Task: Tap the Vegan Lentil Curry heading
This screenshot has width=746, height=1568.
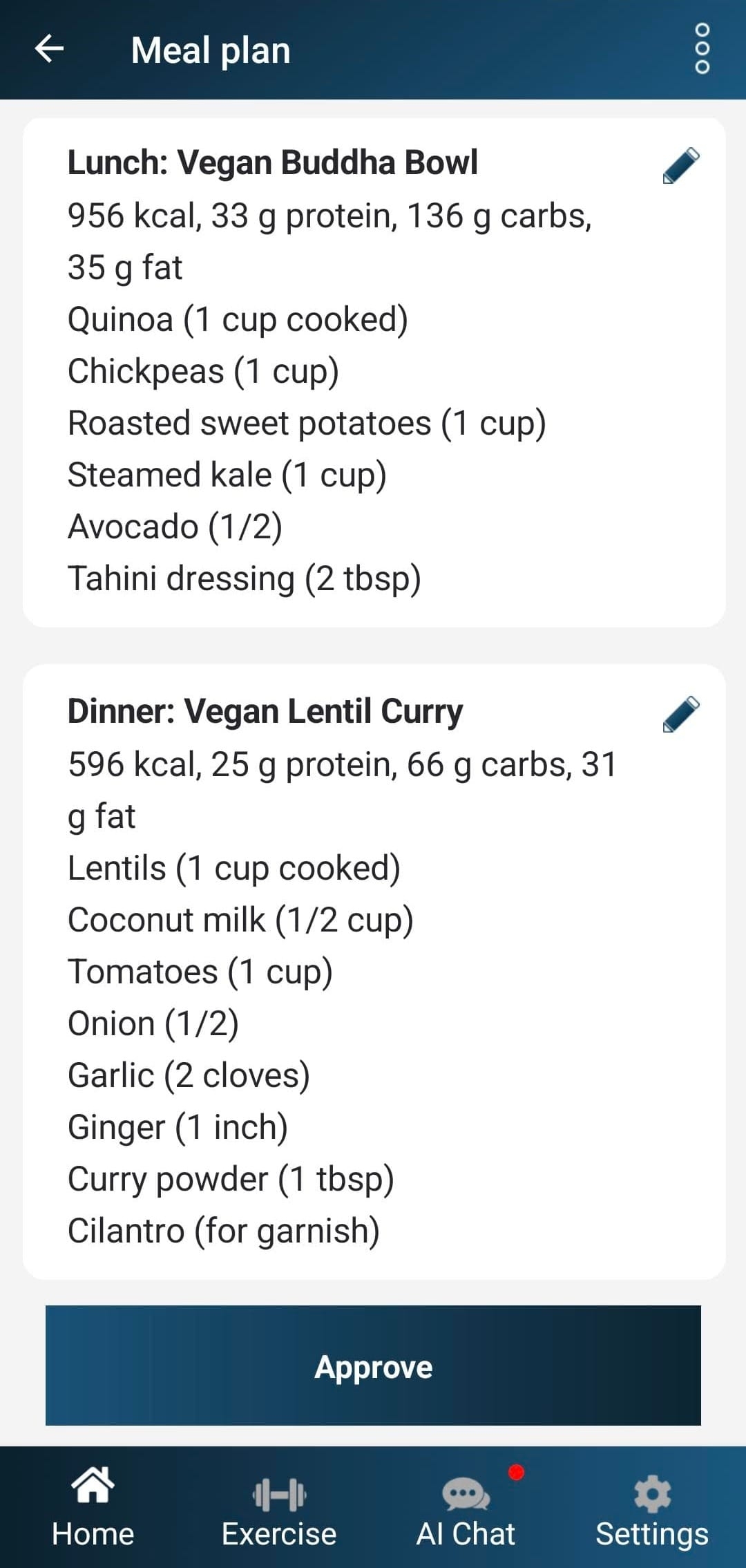Action: coord(265,710)
